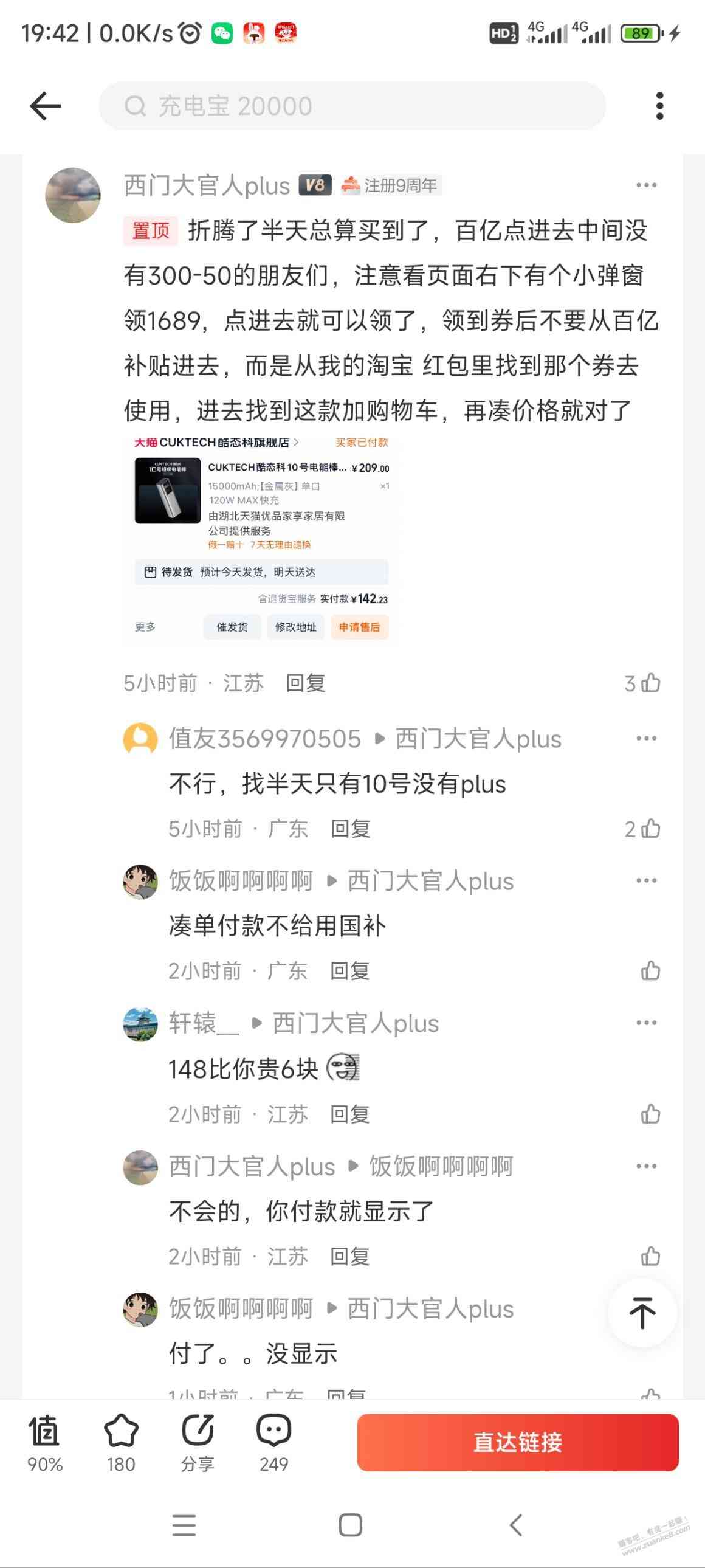This screenshot has width=705, height=1568.
Task: Jump back to top with the floating arrow
Action: [x=642, y=1313]
